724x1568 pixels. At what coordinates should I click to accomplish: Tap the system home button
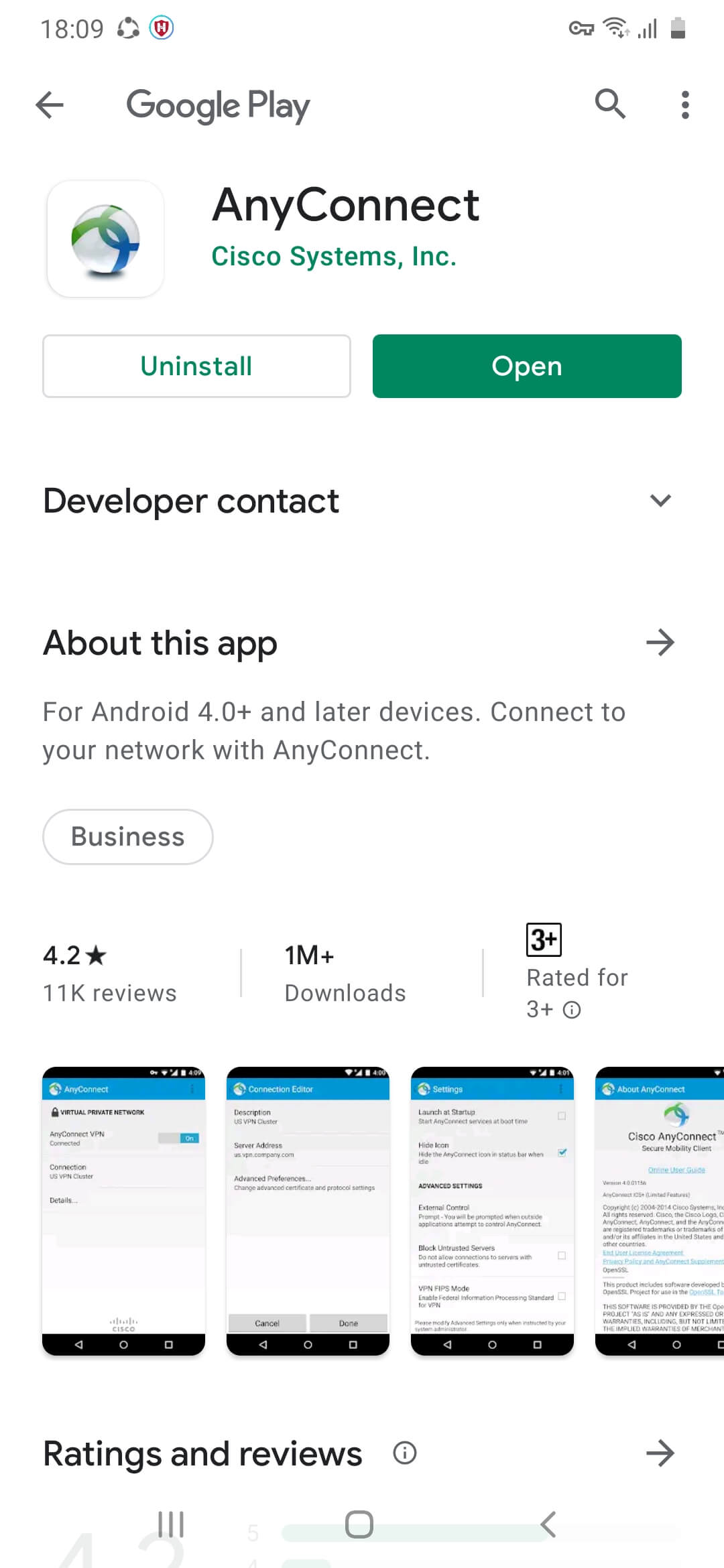click(359, 1524)
